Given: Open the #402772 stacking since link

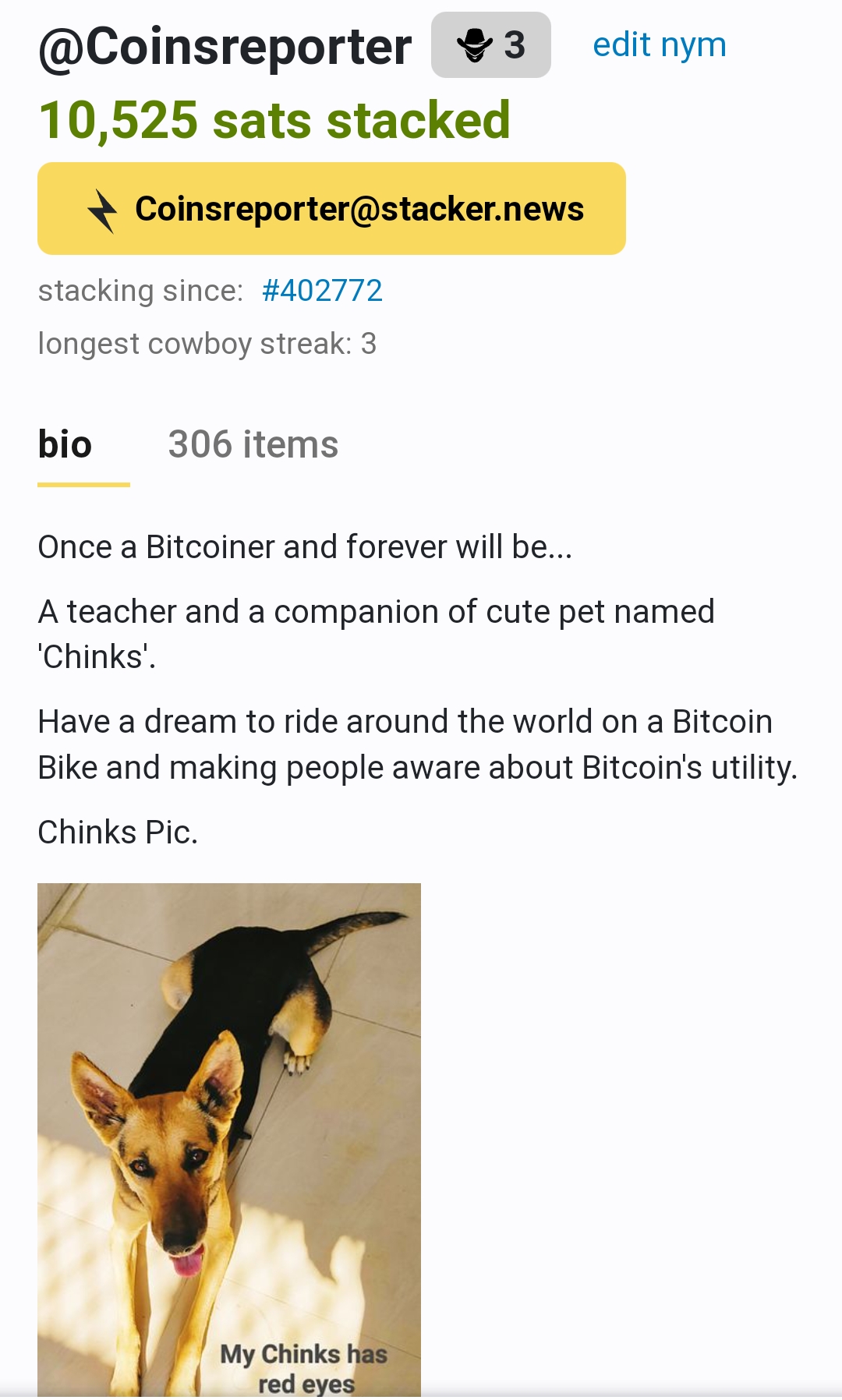Looking at the screenshot, I should [x=322, y=291].
